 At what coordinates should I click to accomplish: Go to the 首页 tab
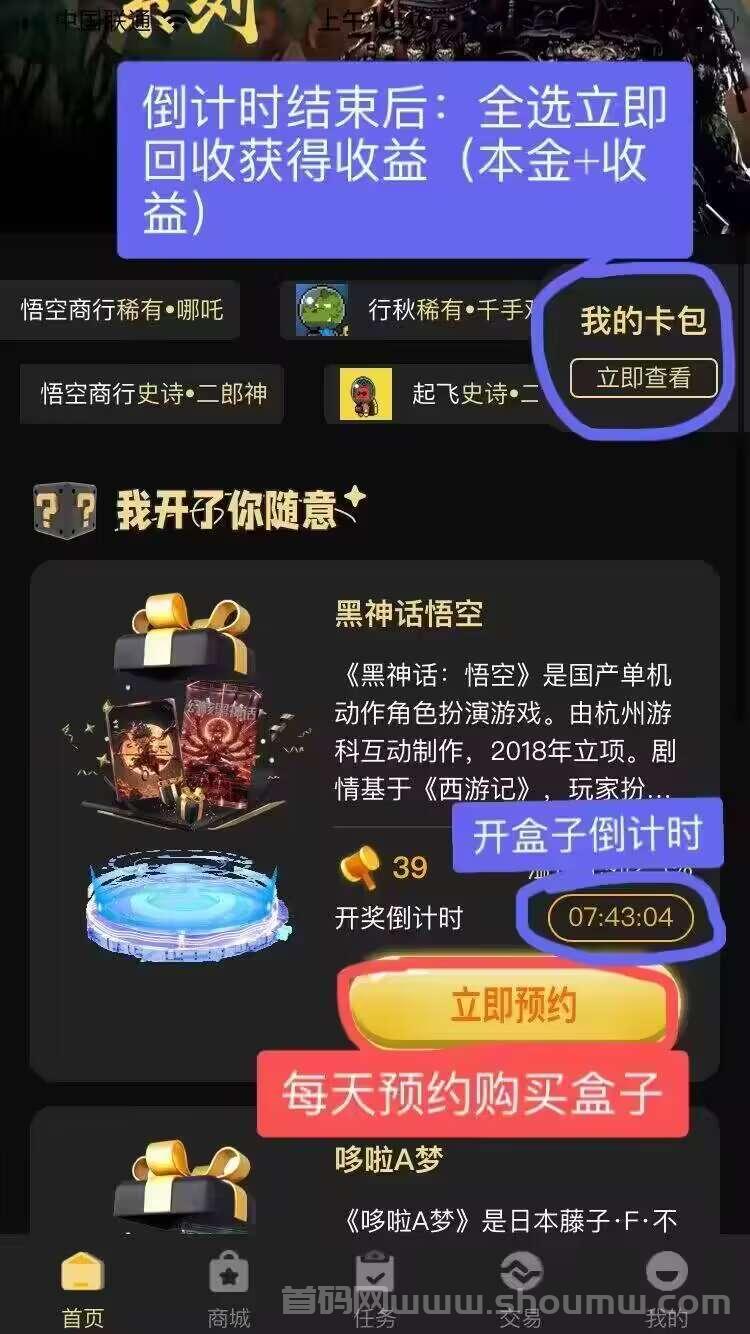pos(82,1290)
